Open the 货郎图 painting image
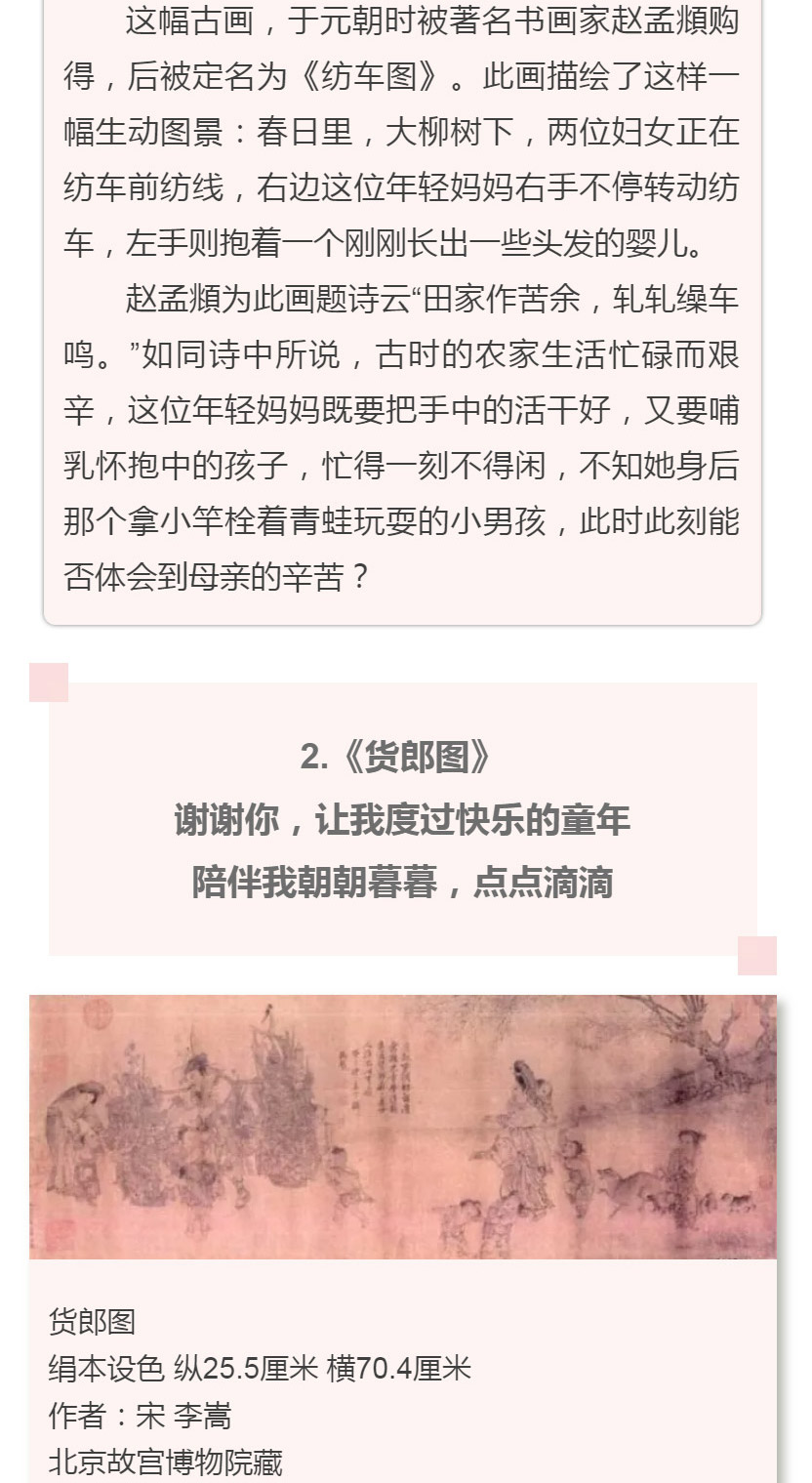 [x=403, y=1127]
